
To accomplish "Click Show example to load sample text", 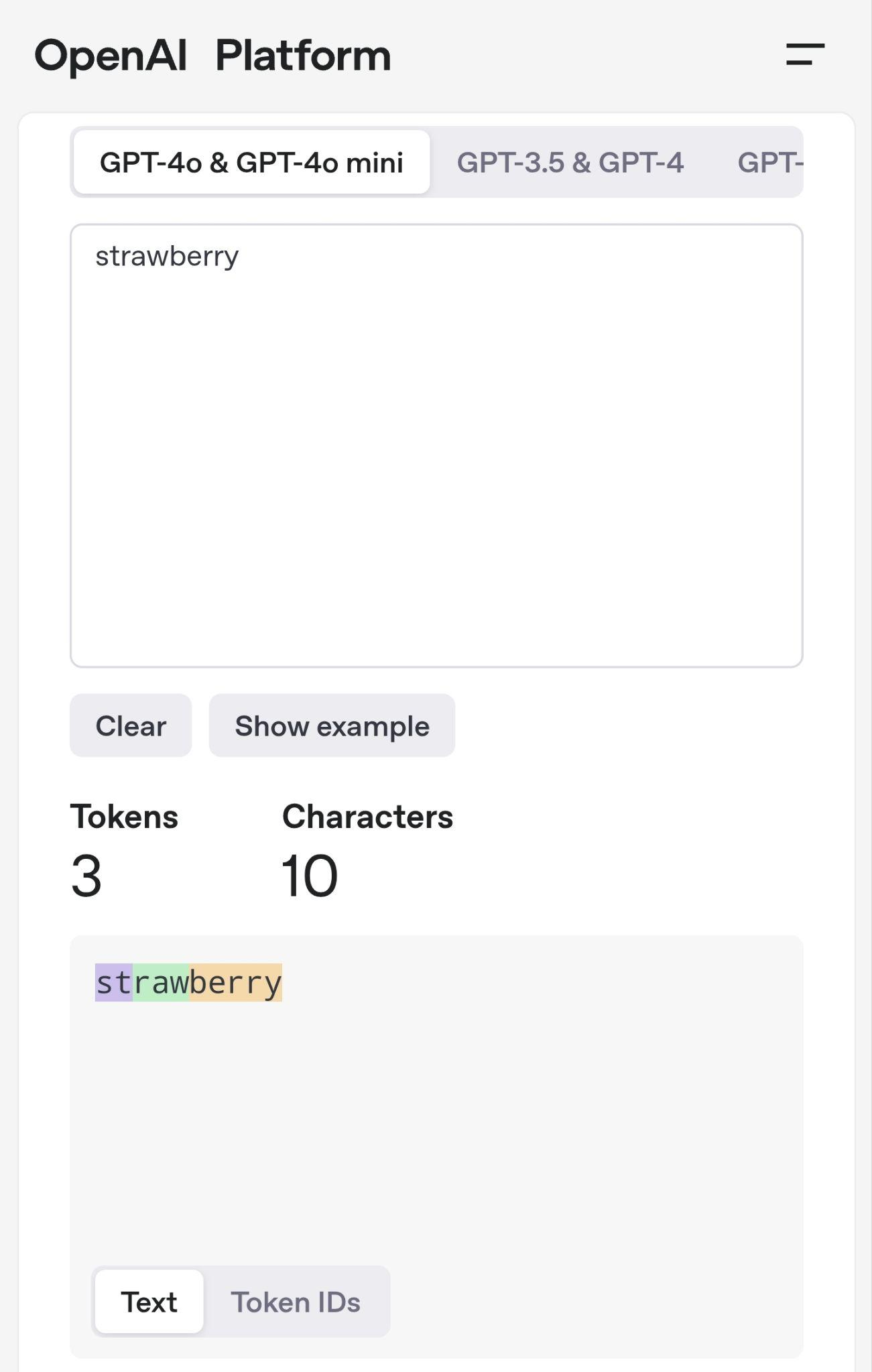I will 332,726.
